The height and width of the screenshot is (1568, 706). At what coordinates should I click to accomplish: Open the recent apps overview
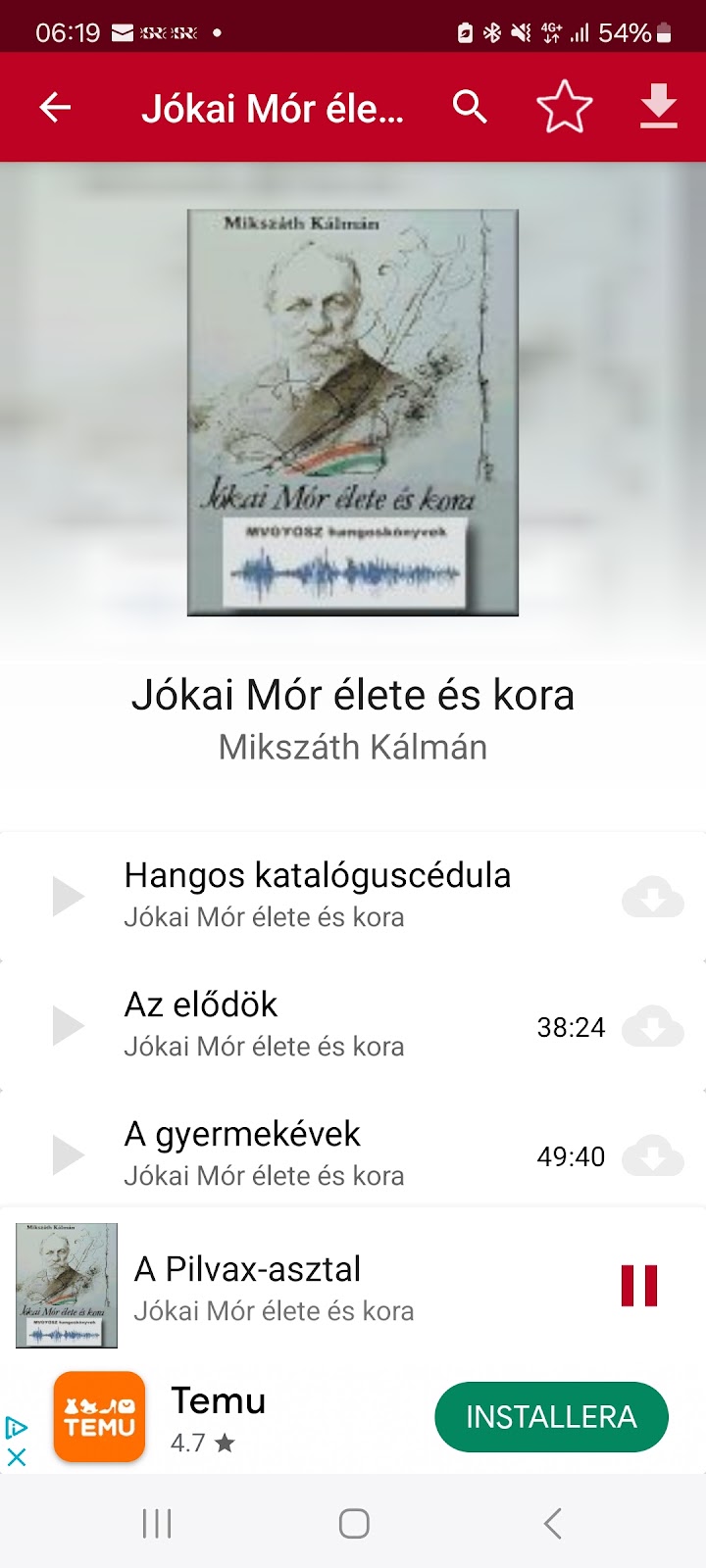tap(157, 1524)
